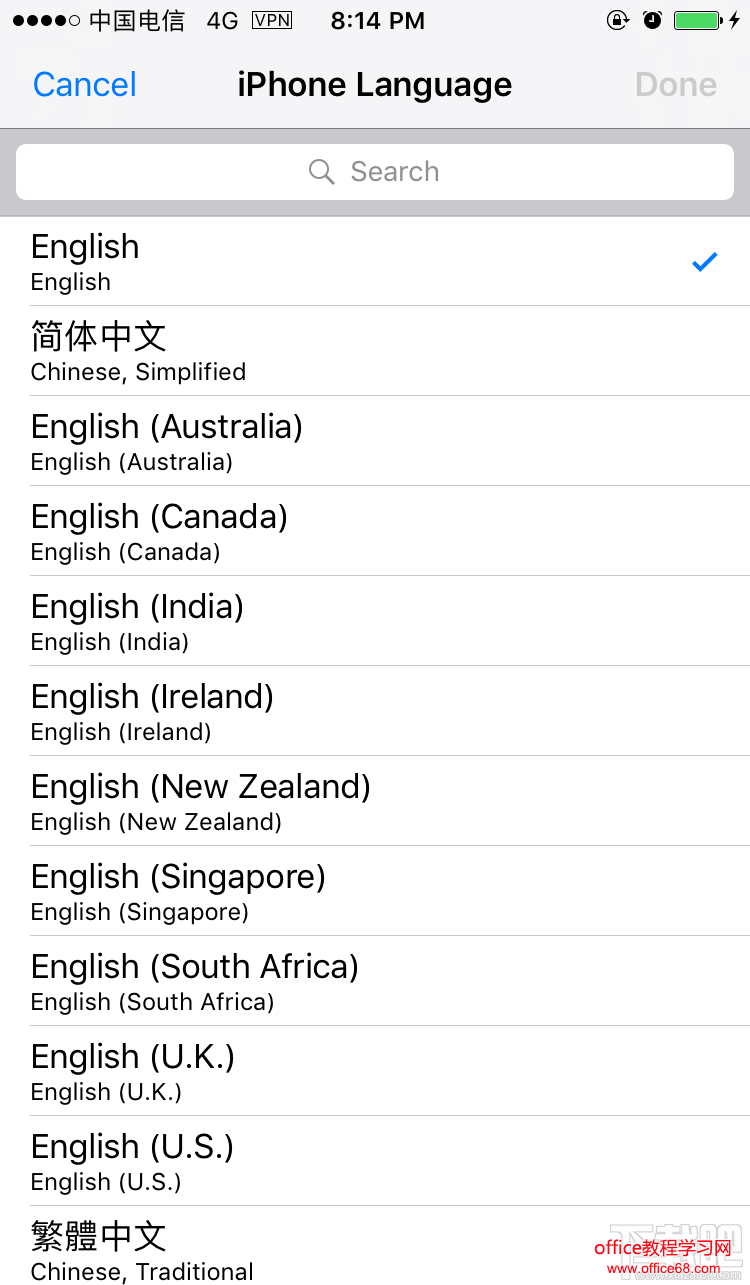Select English (India)

coord(375,621)
